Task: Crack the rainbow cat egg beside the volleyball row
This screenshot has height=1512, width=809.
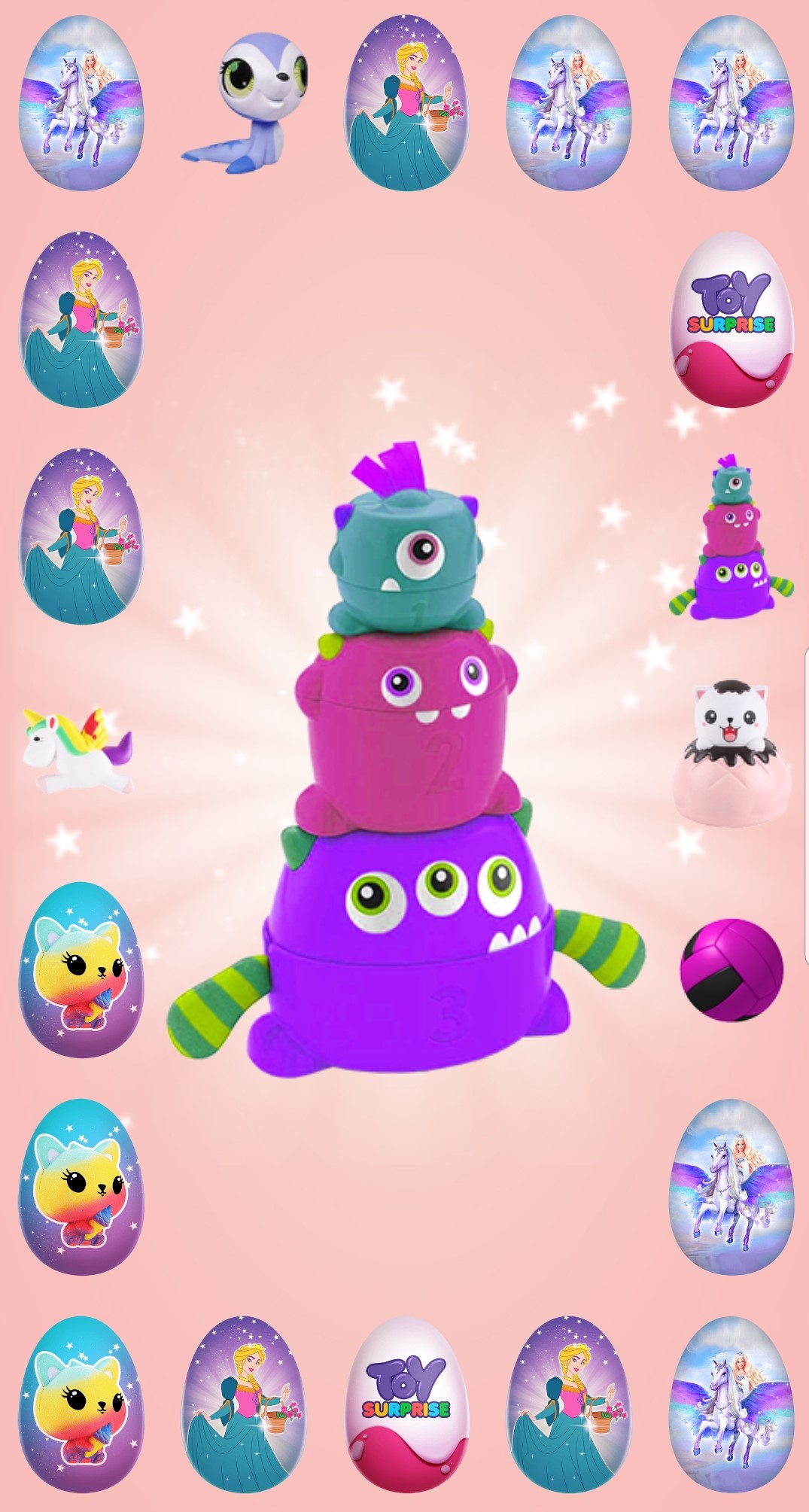Action: click(x=80, y=969)
